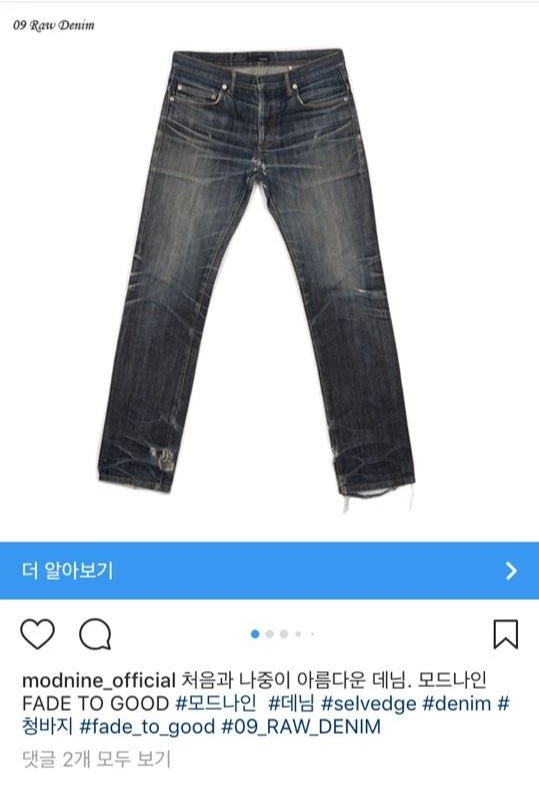Open the #모드나인 hashtag
The height and width of the screenshot is (792, 539).
pos(216,704)
